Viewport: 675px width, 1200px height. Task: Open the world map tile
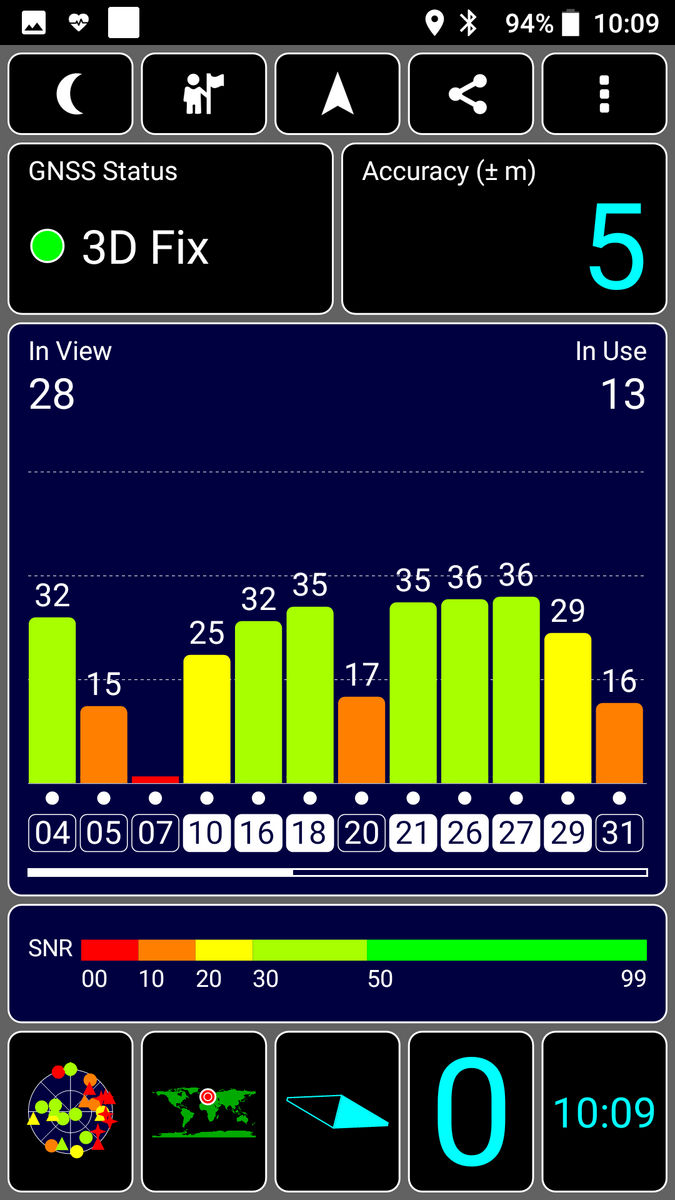(204, 1110)
